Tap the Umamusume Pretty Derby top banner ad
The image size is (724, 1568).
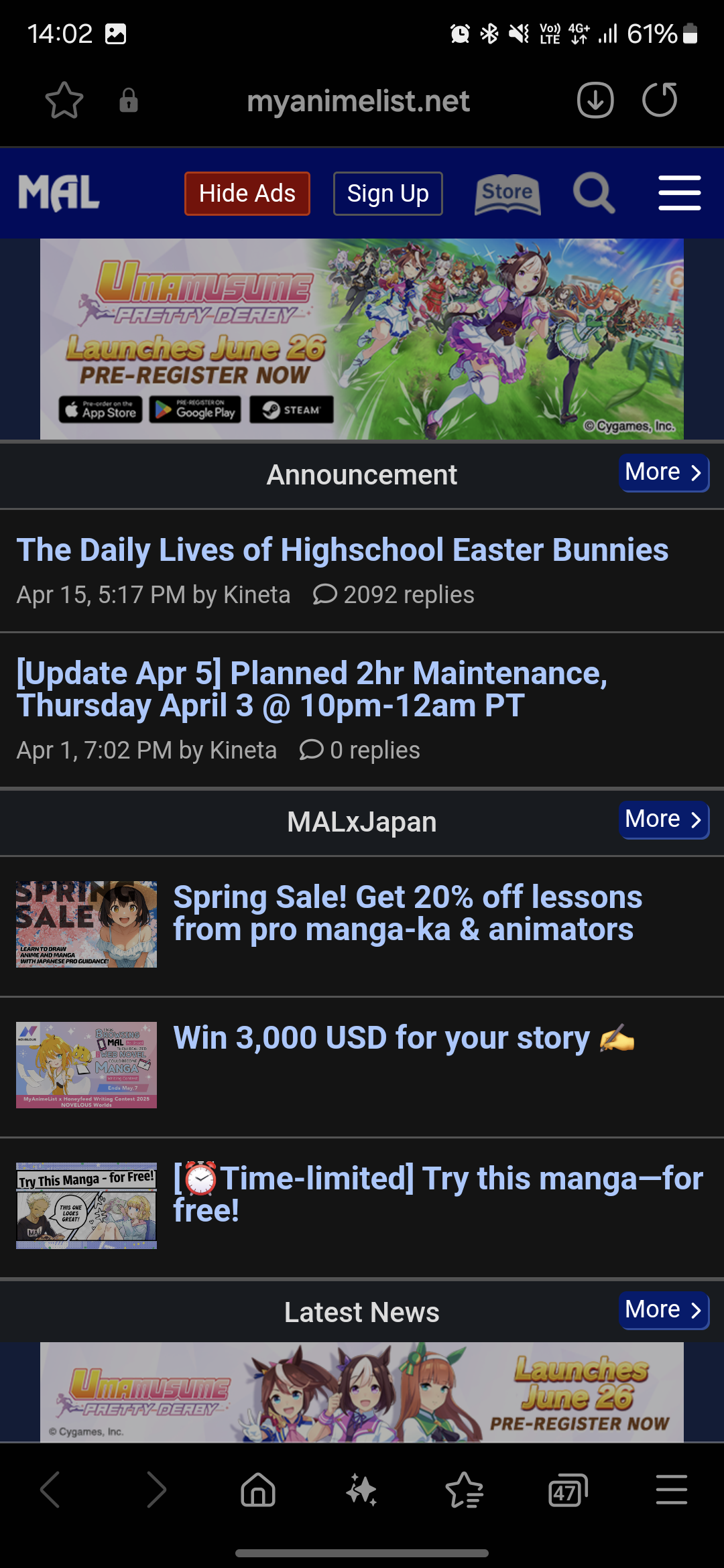362,339
